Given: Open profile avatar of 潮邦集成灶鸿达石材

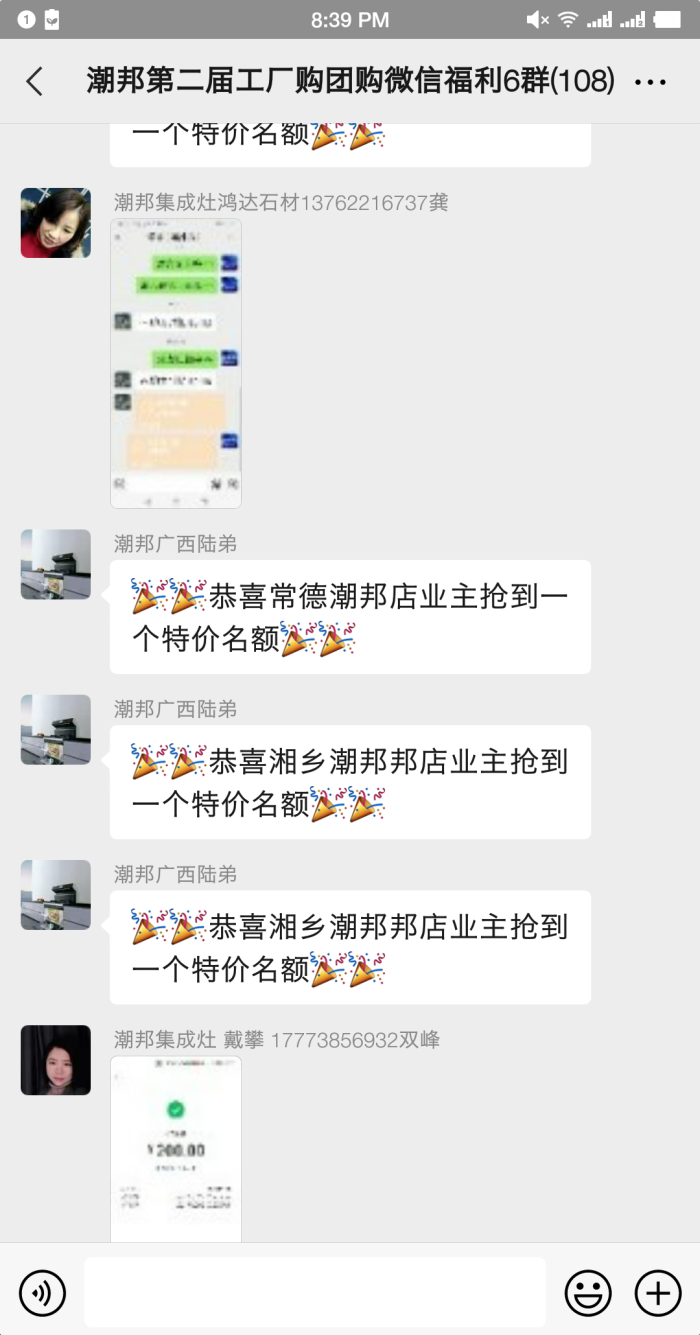Looking at the screenshot, I should 56,223.
